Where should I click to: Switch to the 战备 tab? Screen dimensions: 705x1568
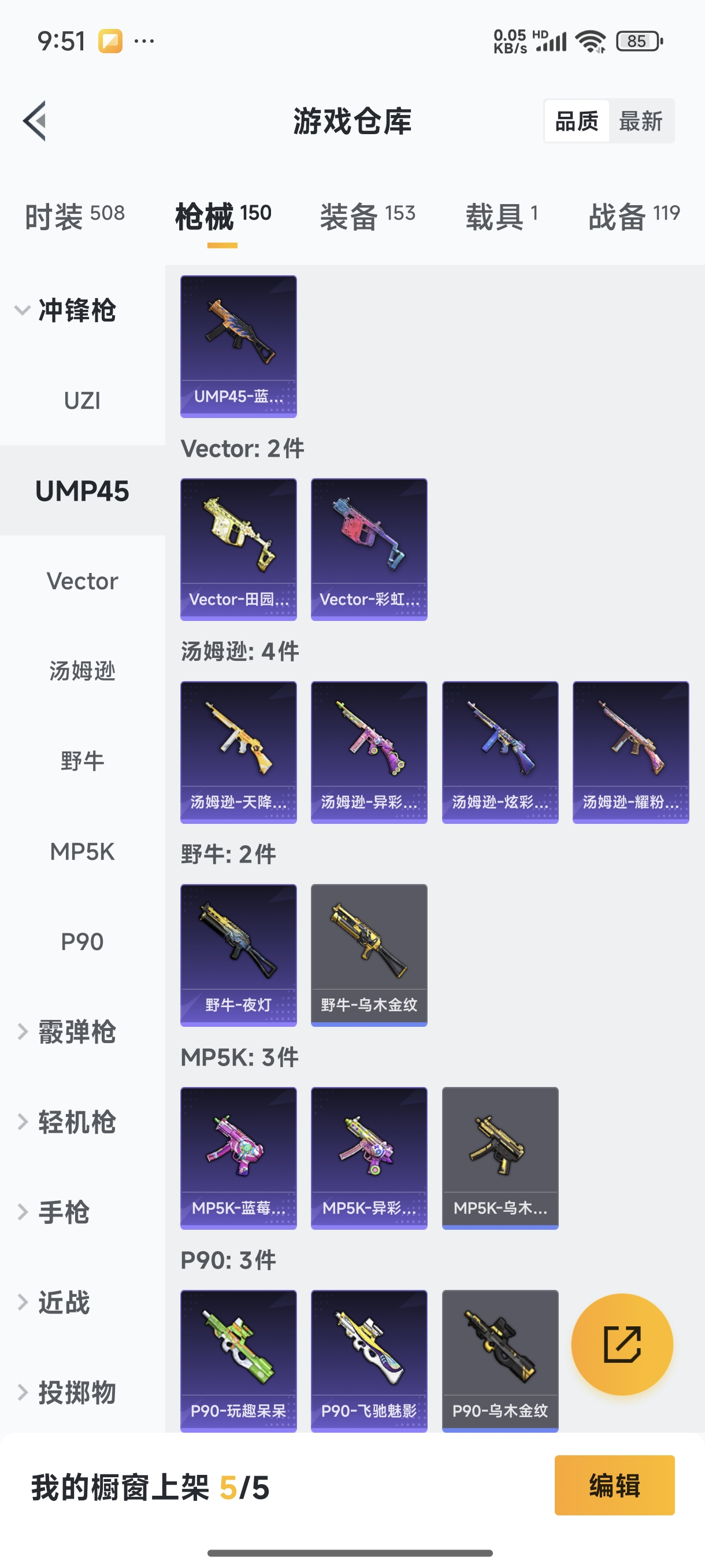[x=633, y=216]
